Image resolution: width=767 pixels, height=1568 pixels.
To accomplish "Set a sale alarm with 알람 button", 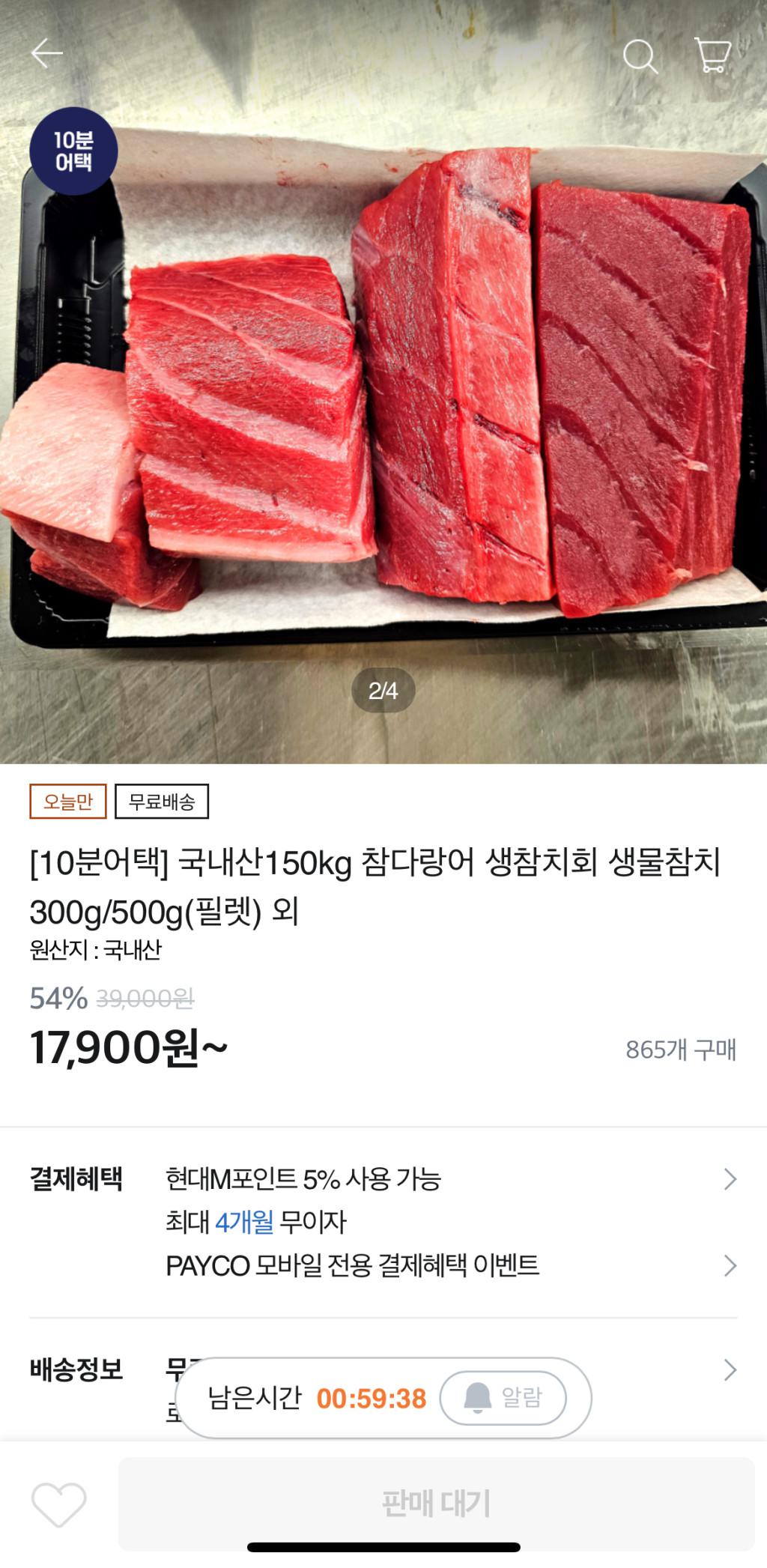I will (x=503, y=1398).
